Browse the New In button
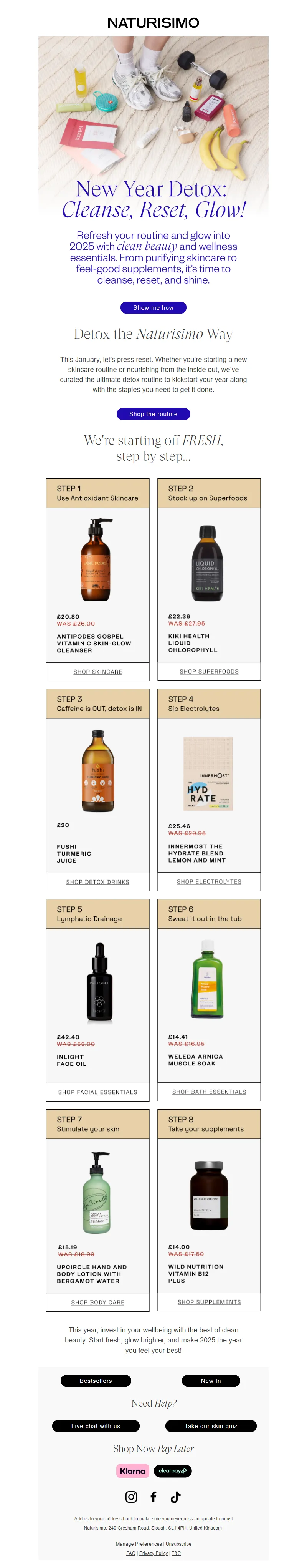 point(210,1381)
